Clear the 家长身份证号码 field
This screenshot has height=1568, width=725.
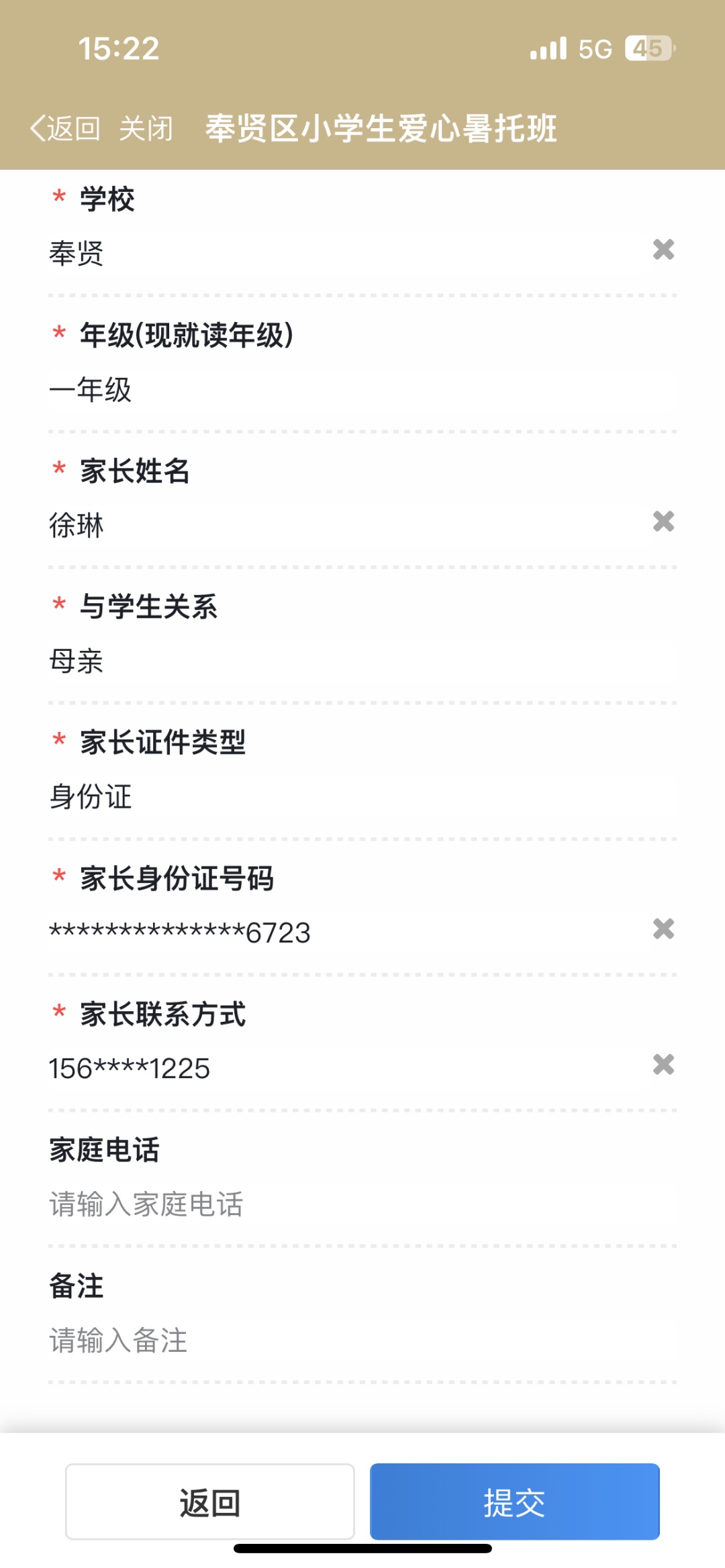tap(663, 929)
